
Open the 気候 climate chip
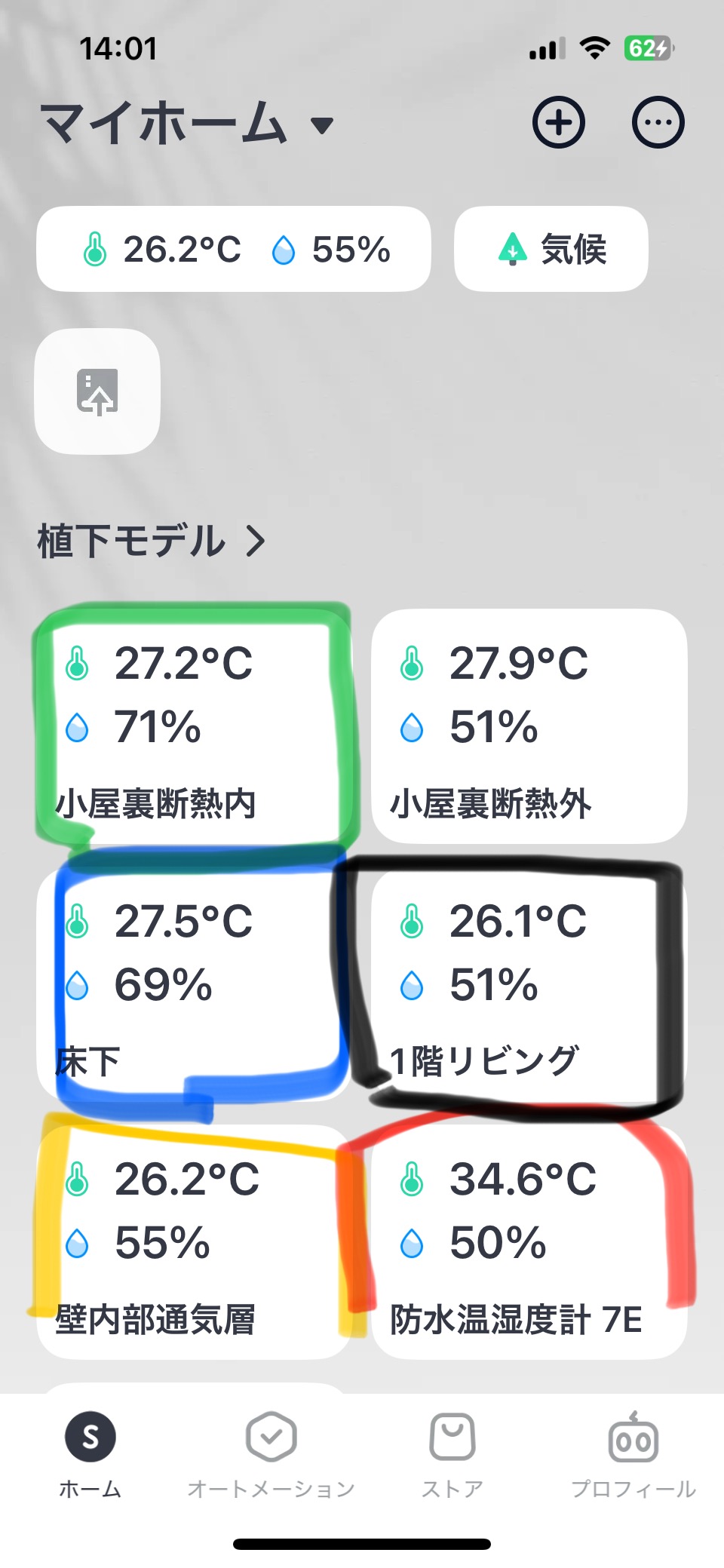tap(551, 249)
